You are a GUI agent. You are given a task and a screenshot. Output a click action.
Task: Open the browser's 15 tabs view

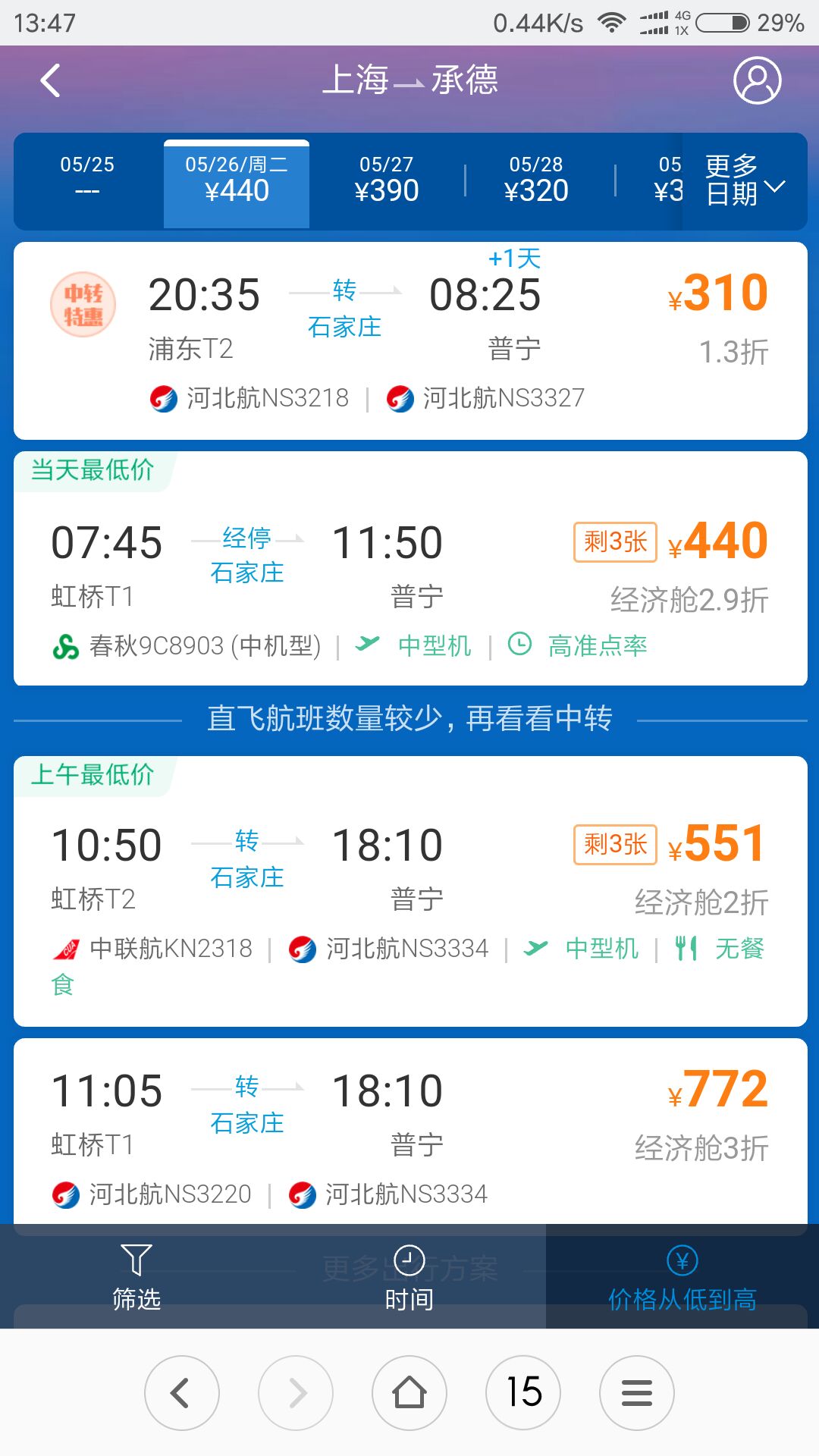523,1393
